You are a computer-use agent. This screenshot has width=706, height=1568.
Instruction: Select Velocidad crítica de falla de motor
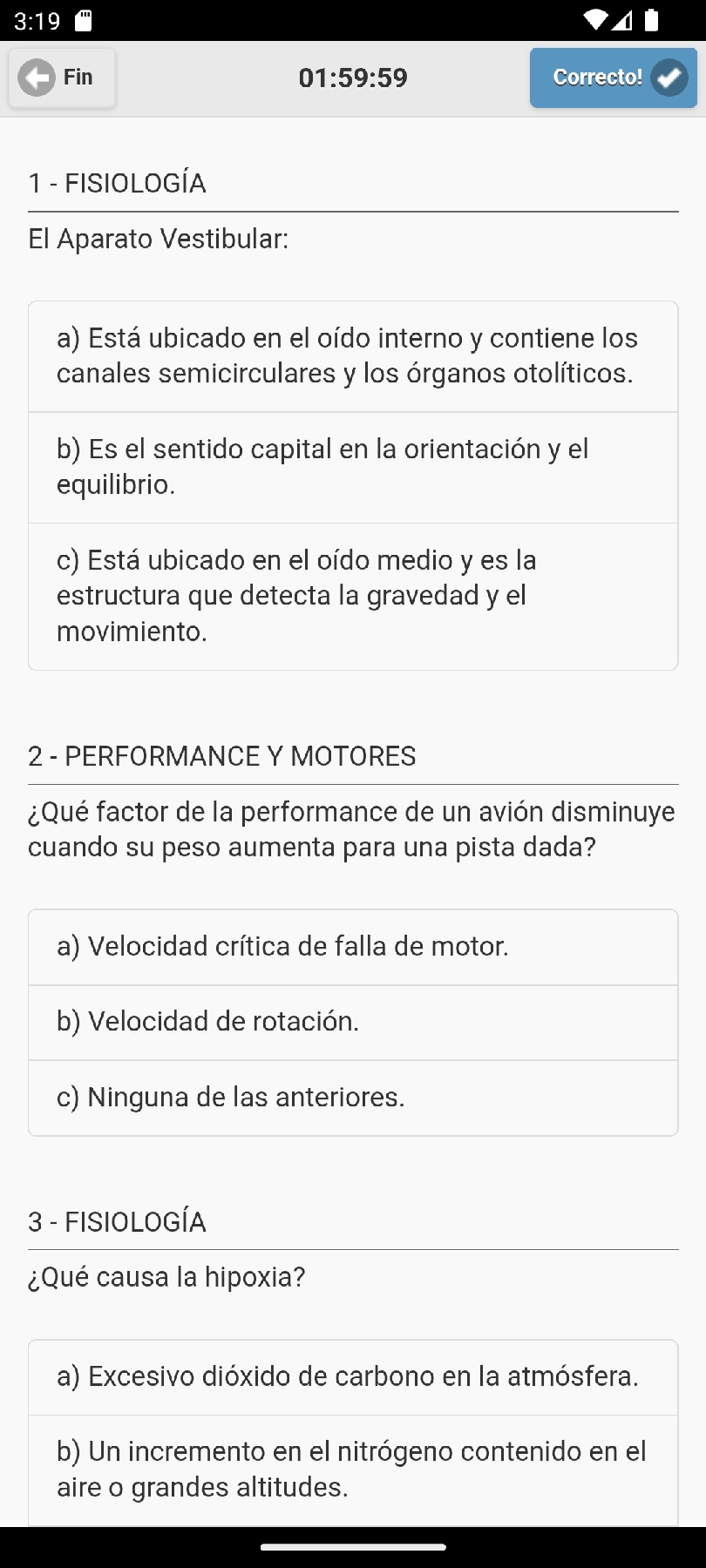(353, 947)
